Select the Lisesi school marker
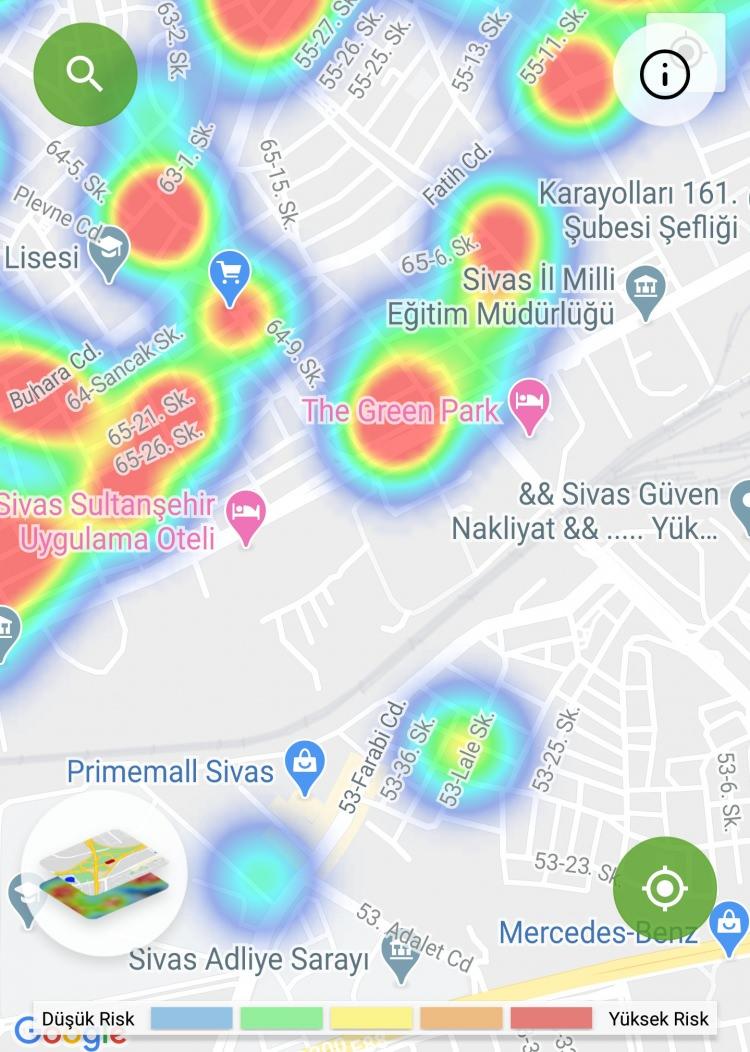Image resolution: width=750 pixels, height=1052 pixels. tap(108, 250)
